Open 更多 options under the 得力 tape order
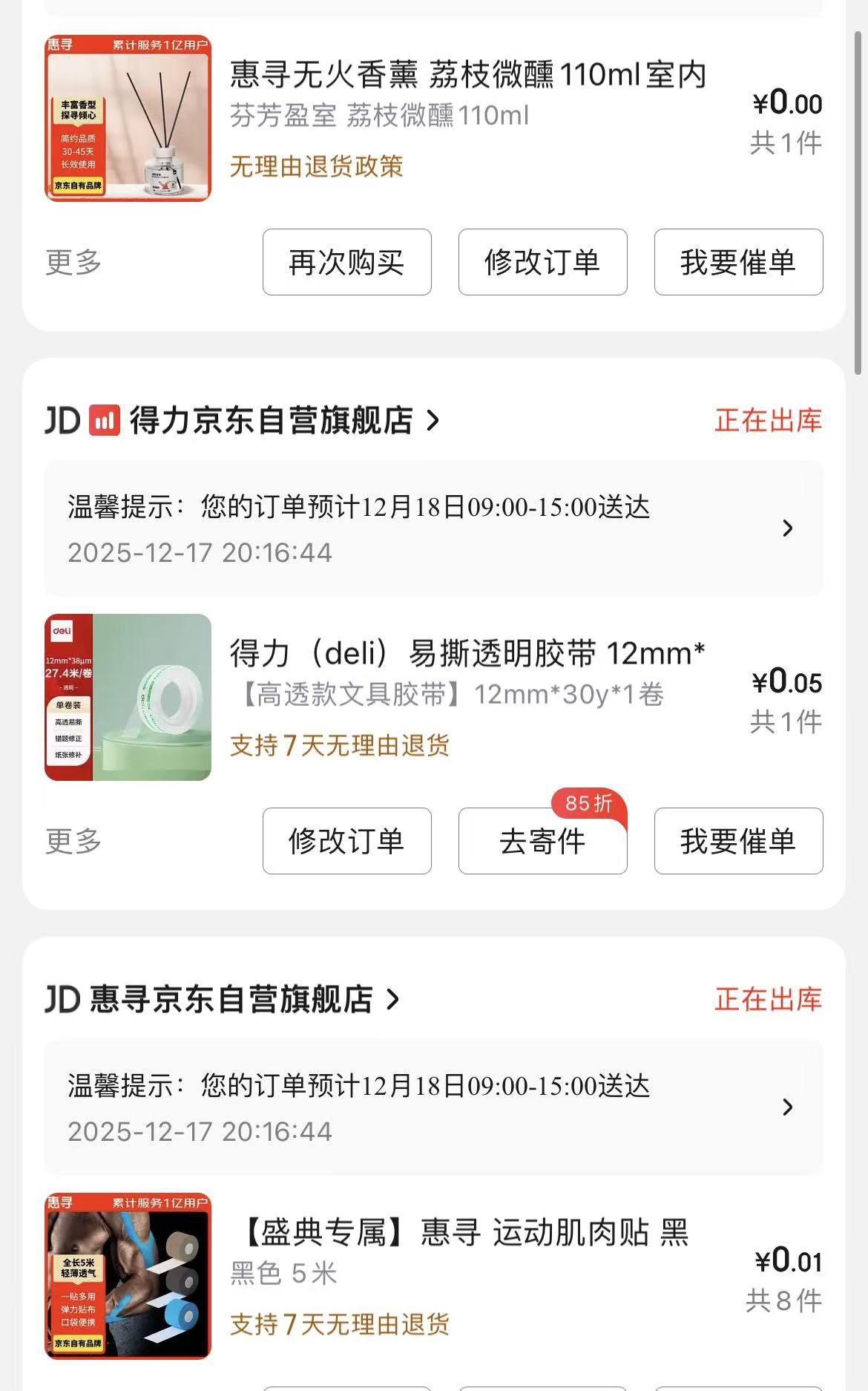 [x=73, y=841]
